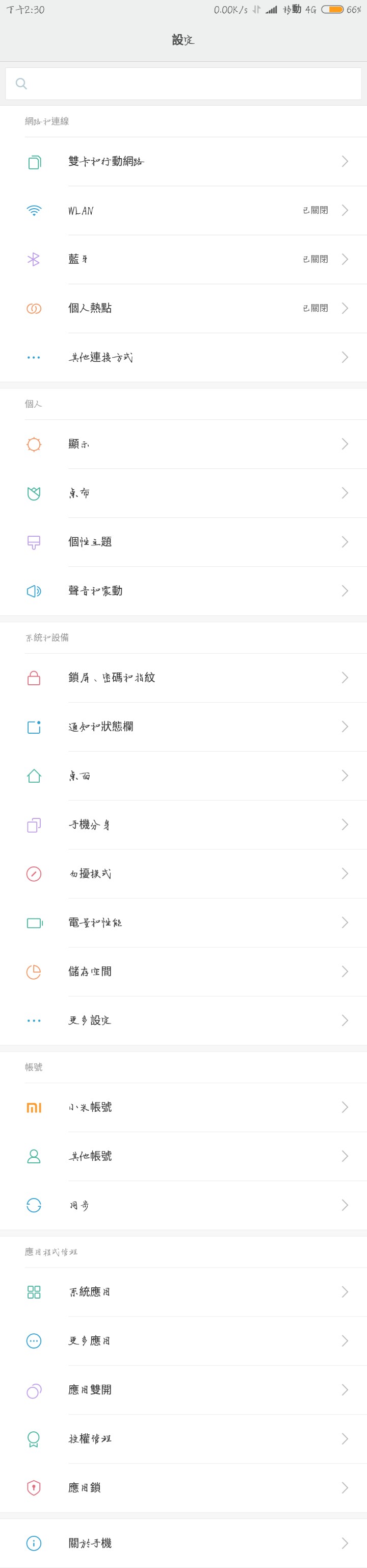This screenshot has width=367, height=1568.
Task: Open 鎖屏、密碼和指紋
Action: click(183, 678)
